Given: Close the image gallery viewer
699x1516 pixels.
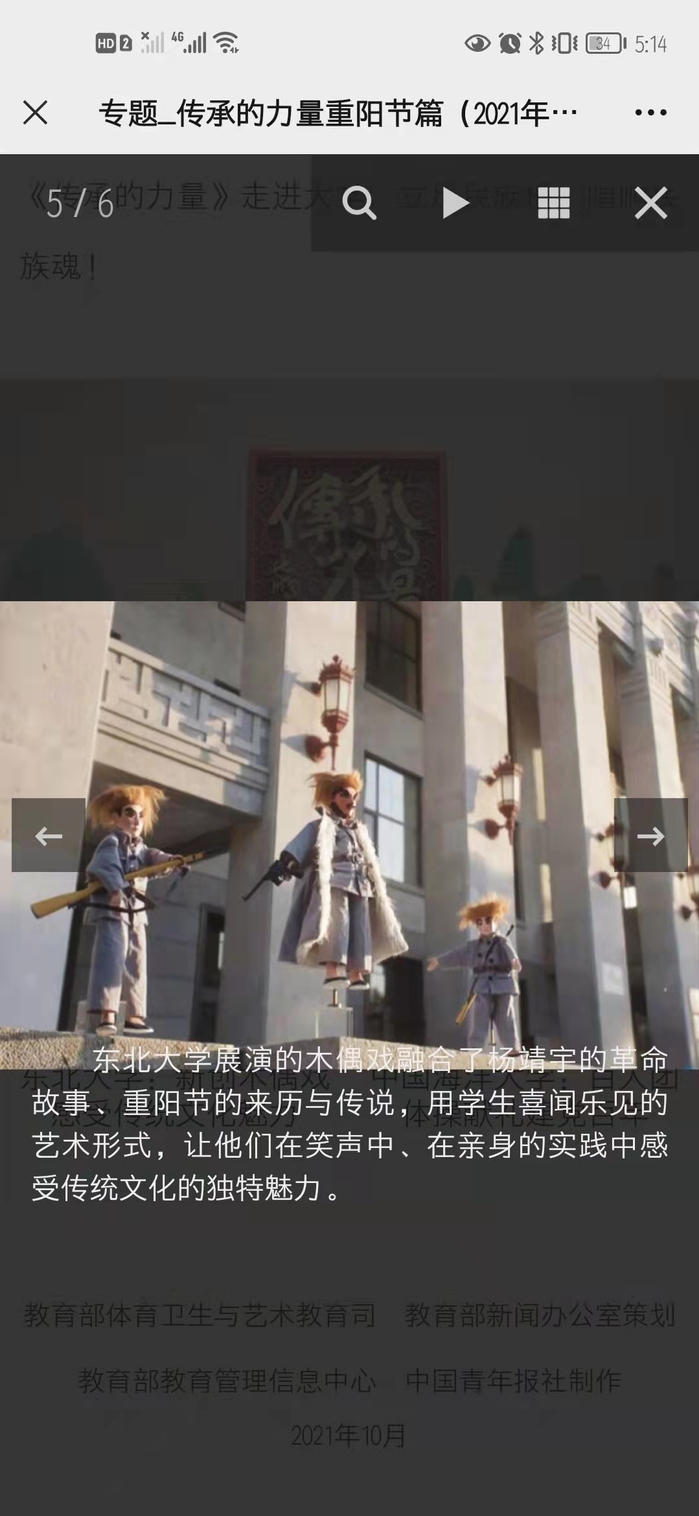Looking at the screenshot, I should coord(650,203).
